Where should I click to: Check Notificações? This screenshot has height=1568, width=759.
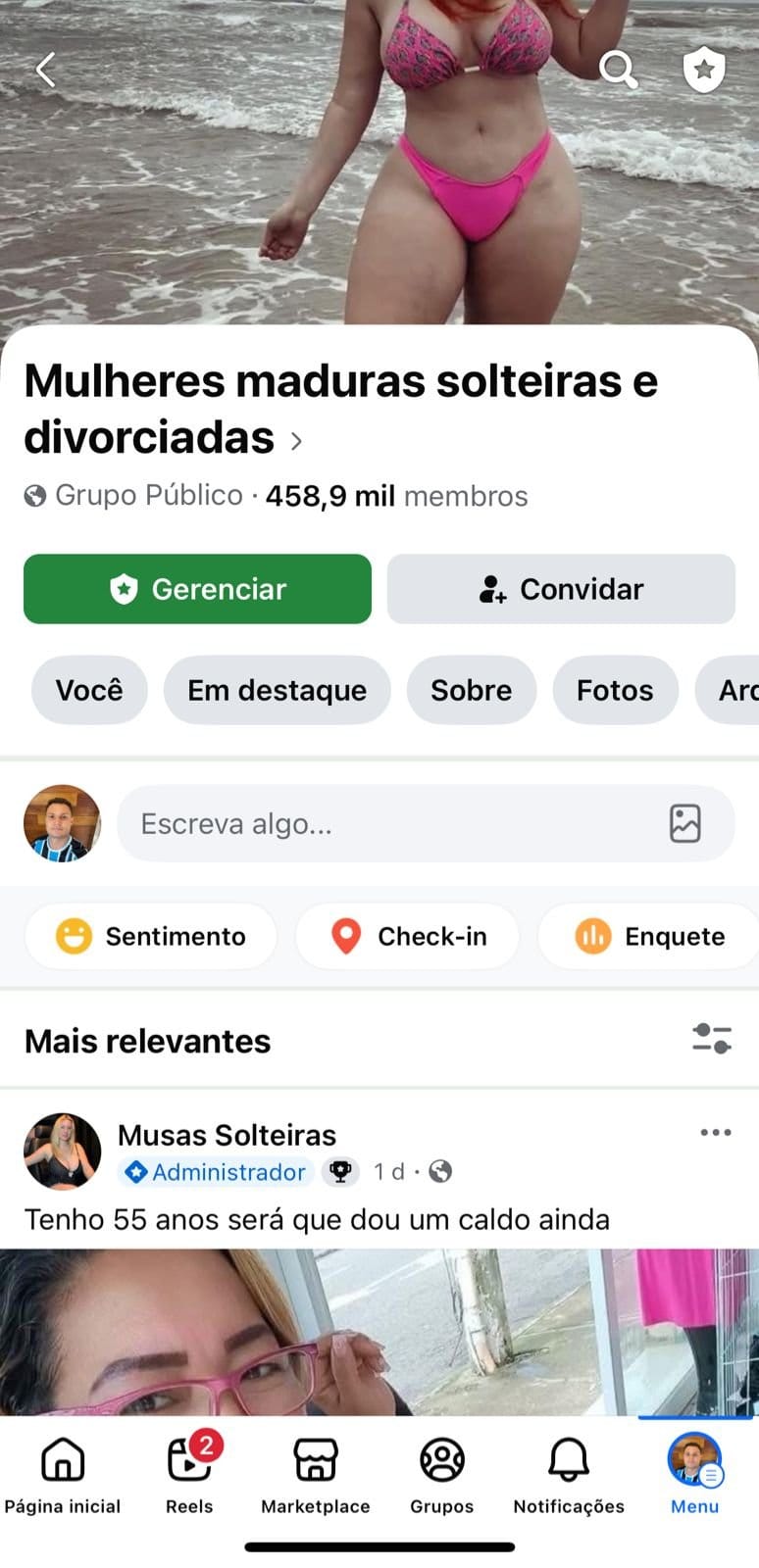(569, 1475)
